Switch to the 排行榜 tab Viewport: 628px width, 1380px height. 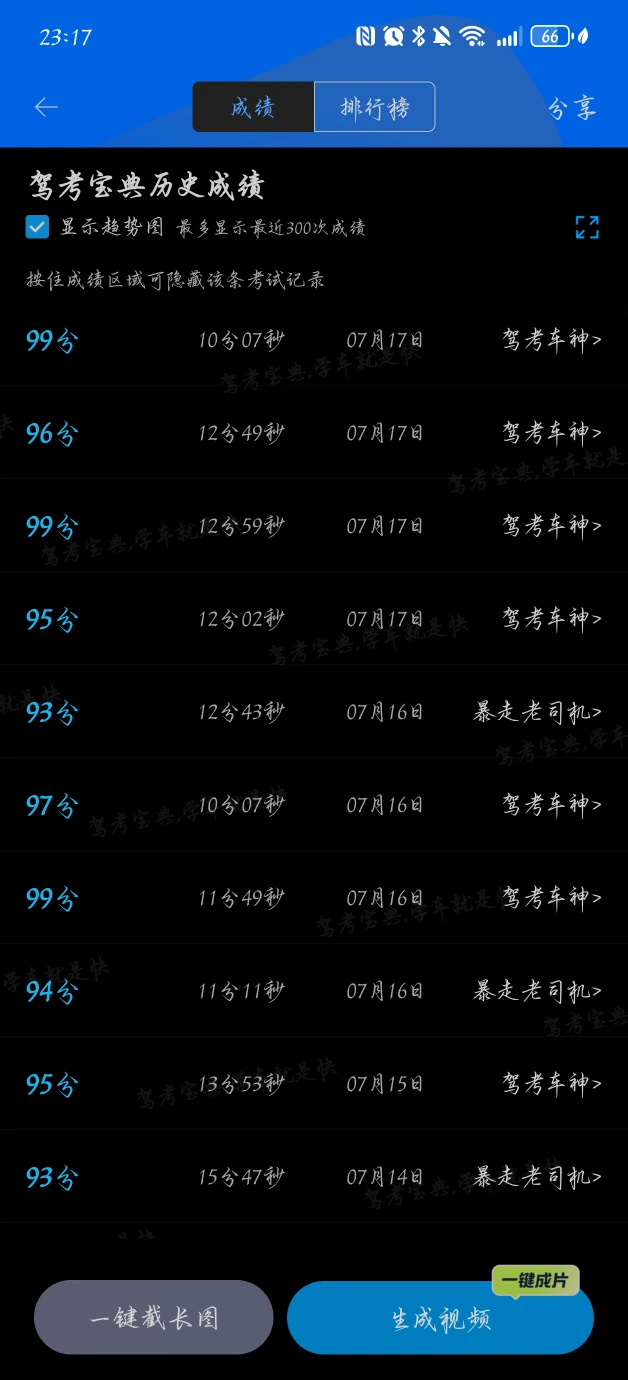coord(375,107)
